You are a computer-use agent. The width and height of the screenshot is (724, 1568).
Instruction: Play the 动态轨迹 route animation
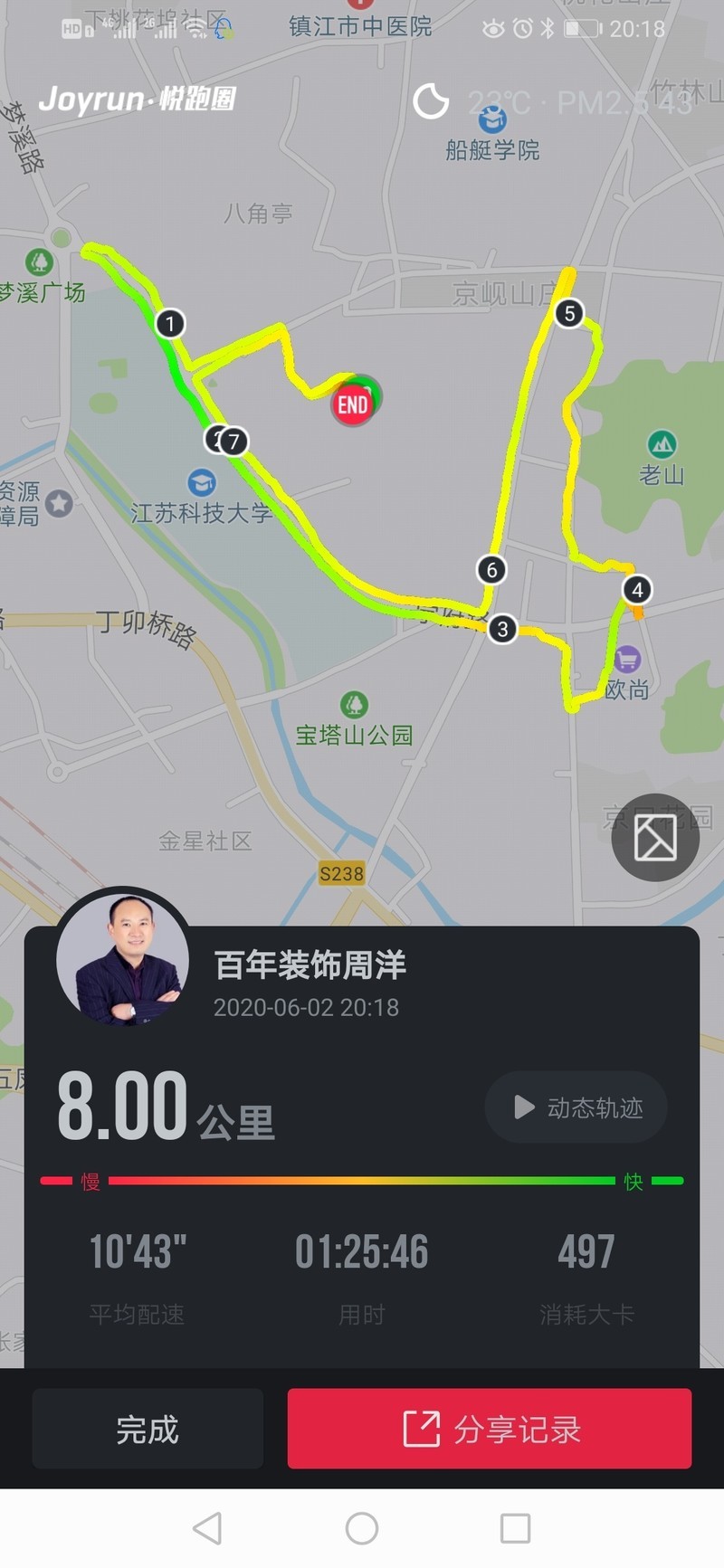576,1107
